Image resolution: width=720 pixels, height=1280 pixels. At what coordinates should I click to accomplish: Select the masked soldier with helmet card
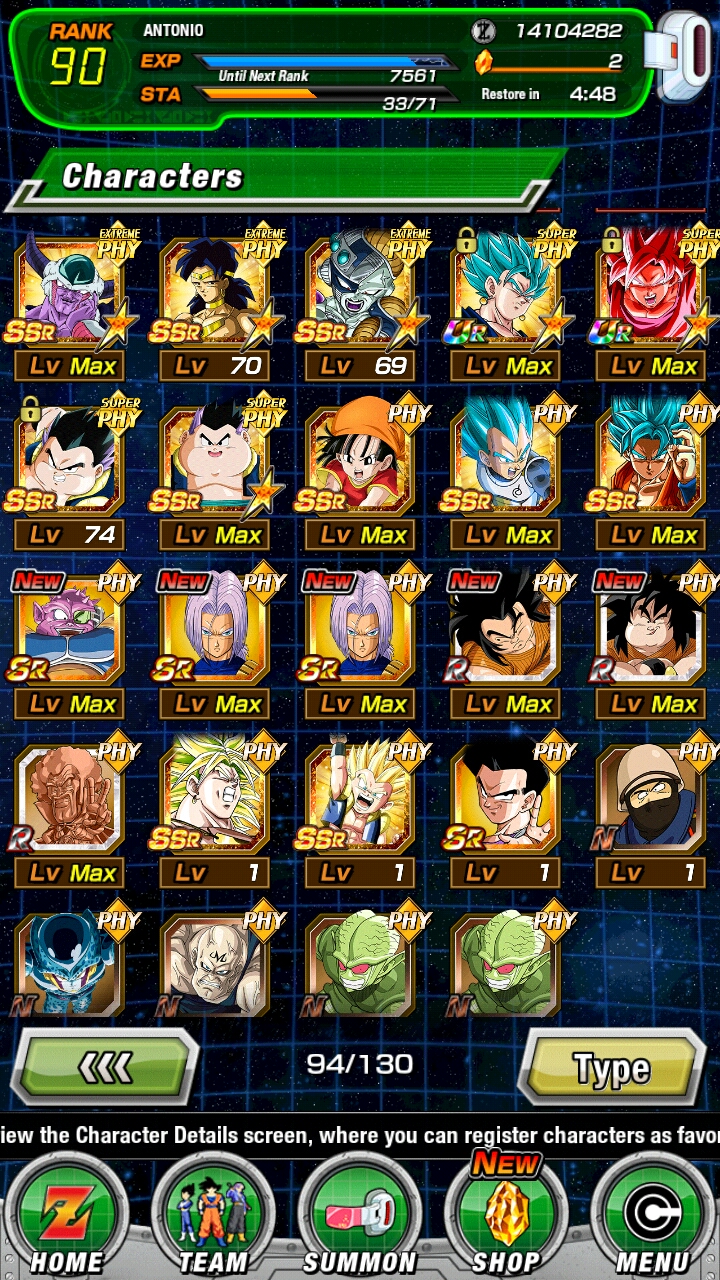click(651, 800)
